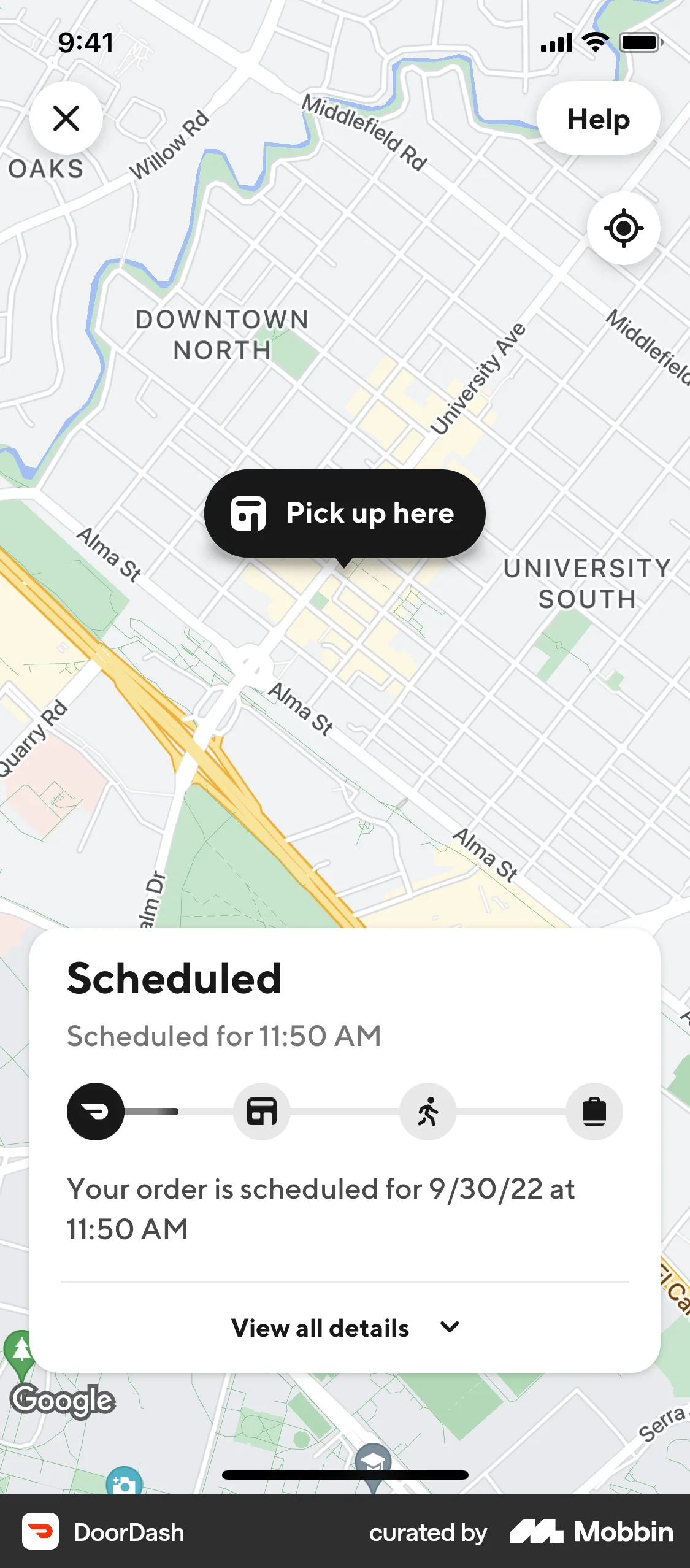
Task: Tap the recenter location crosshair icon
Action: coord(623,228)
